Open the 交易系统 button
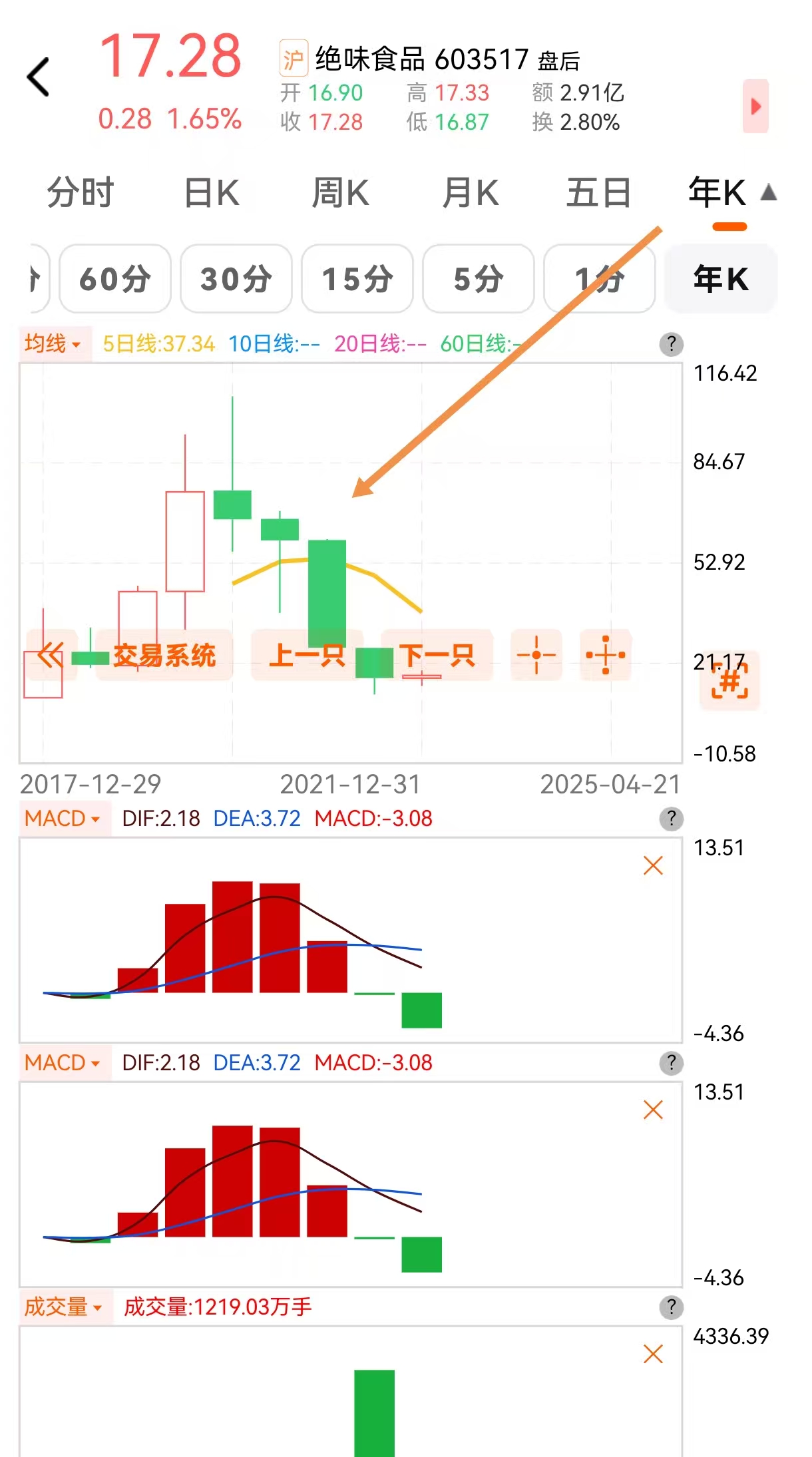Viewport: 812px width, 1457px height. point(164,656)
